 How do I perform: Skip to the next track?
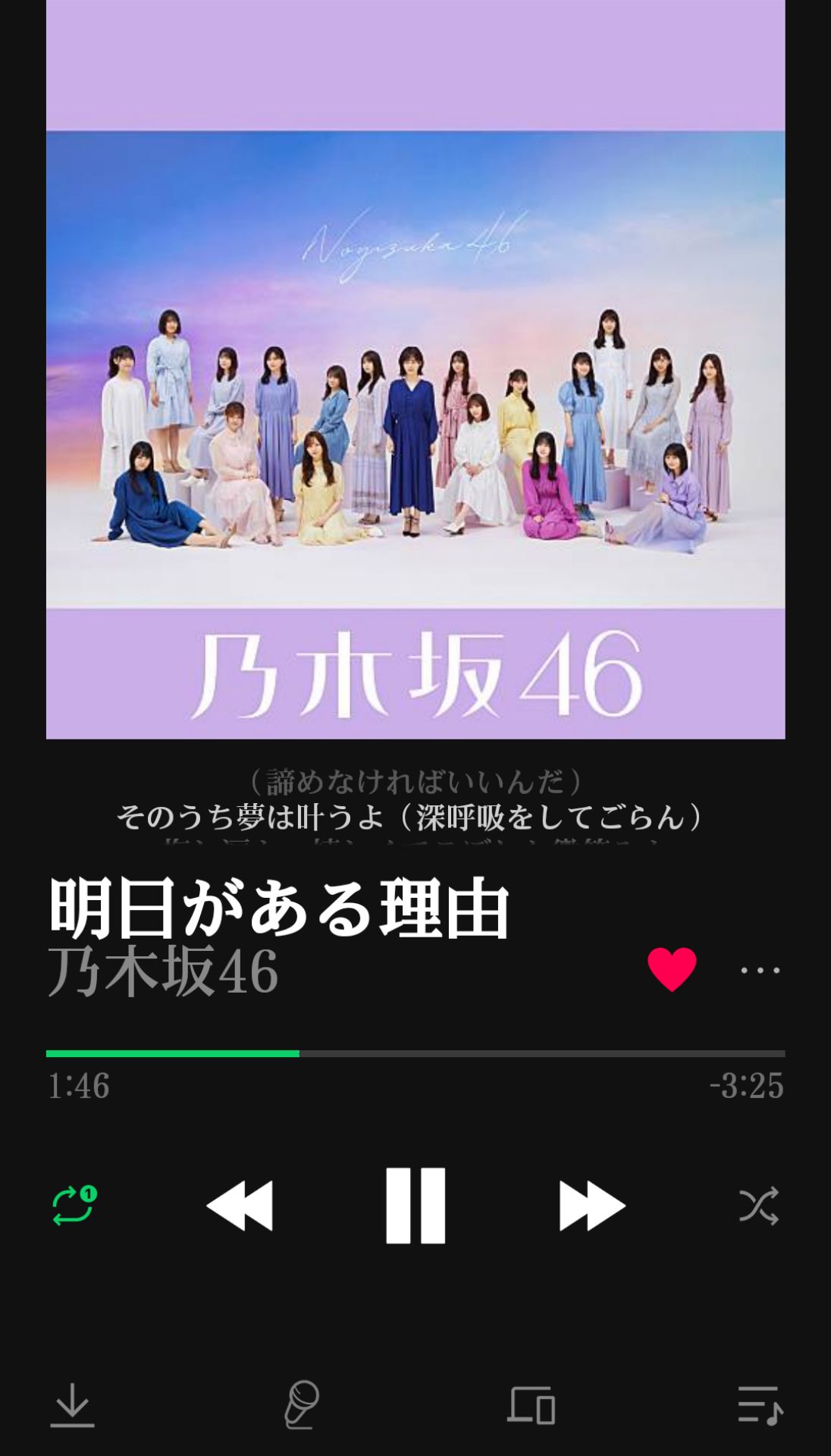pos(591,1205)
